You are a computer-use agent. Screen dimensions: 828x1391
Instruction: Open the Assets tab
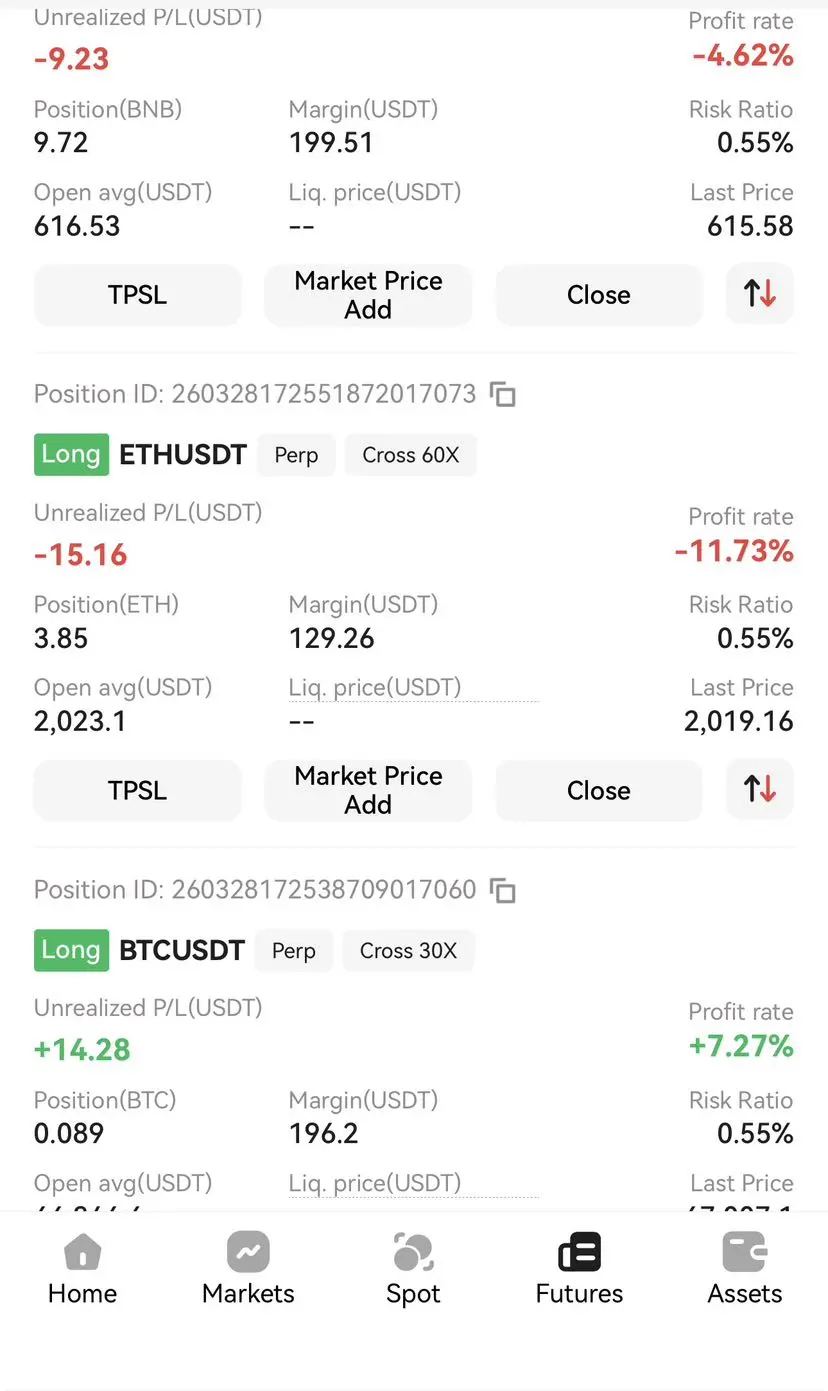tap(744, 1270)
